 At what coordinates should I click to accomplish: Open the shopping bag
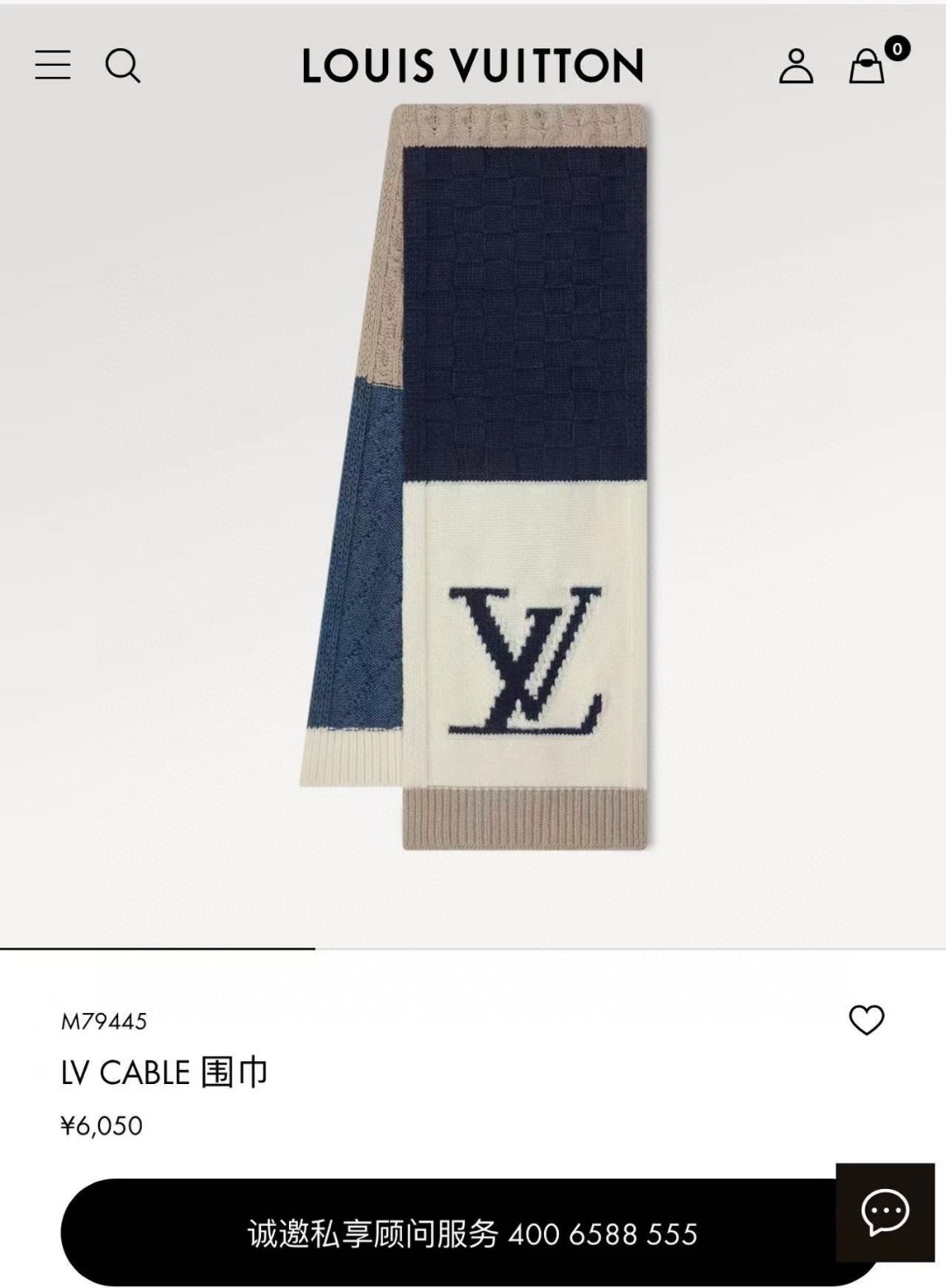click(x=867, y=66)
